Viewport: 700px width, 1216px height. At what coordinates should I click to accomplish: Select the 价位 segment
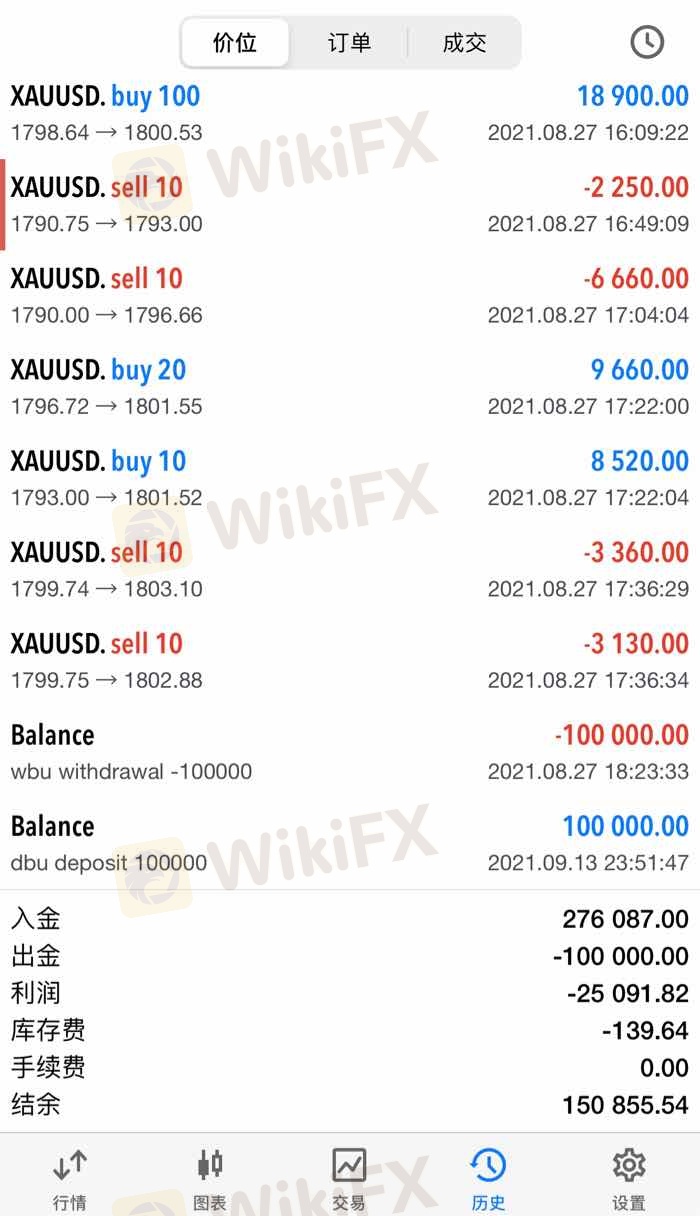click(x=236, y=43)
